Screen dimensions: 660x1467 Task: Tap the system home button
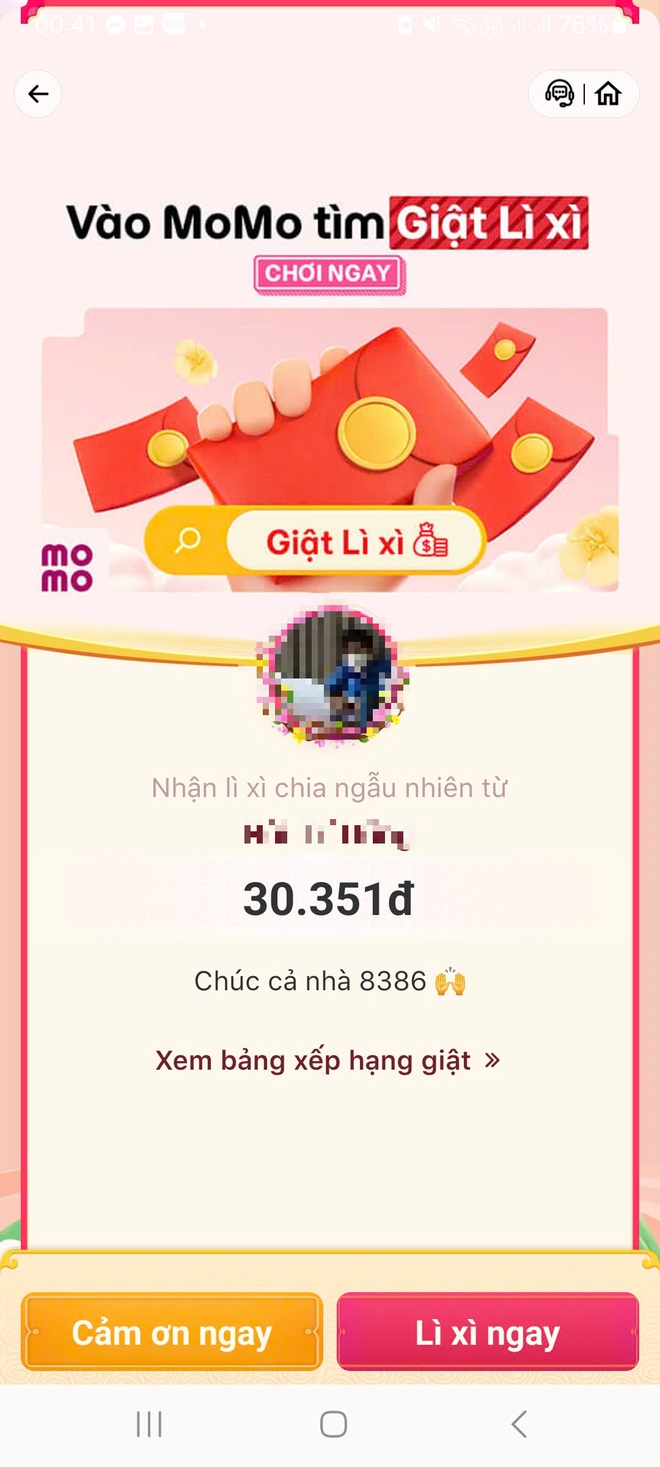pos(333,1424)
